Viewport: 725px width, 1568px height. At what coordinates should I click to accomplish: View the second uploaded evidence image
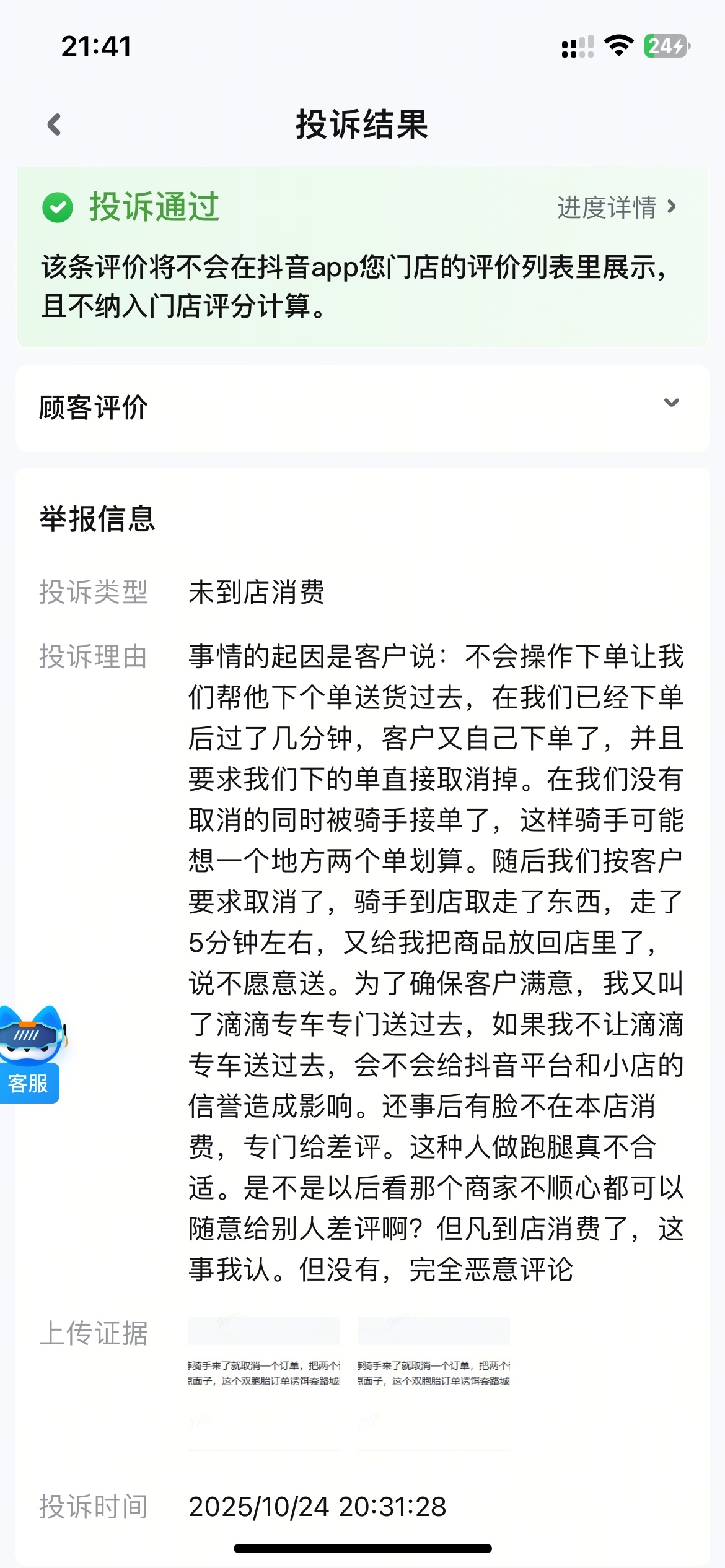point(434,1384)
